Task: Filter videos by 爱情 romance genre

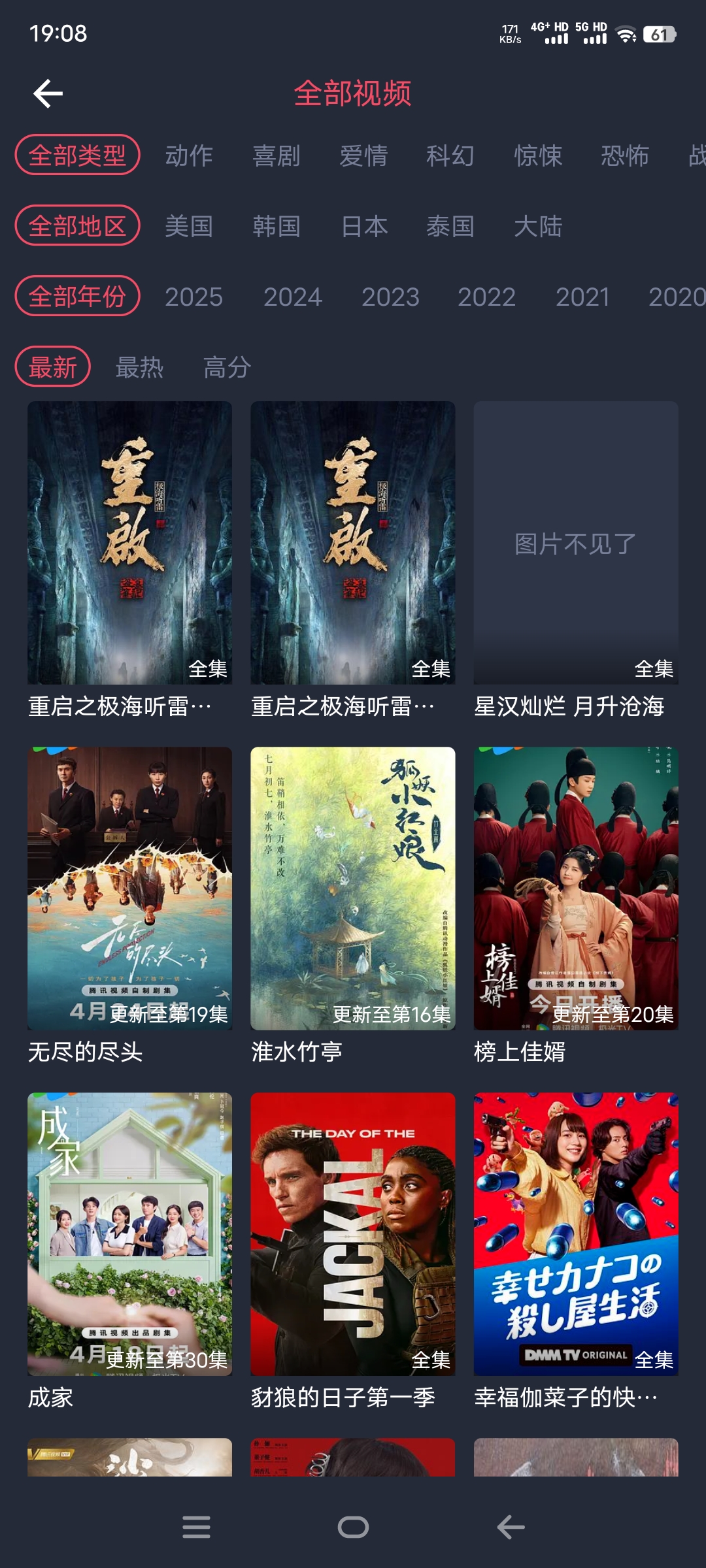Action: tap(364, 155)
